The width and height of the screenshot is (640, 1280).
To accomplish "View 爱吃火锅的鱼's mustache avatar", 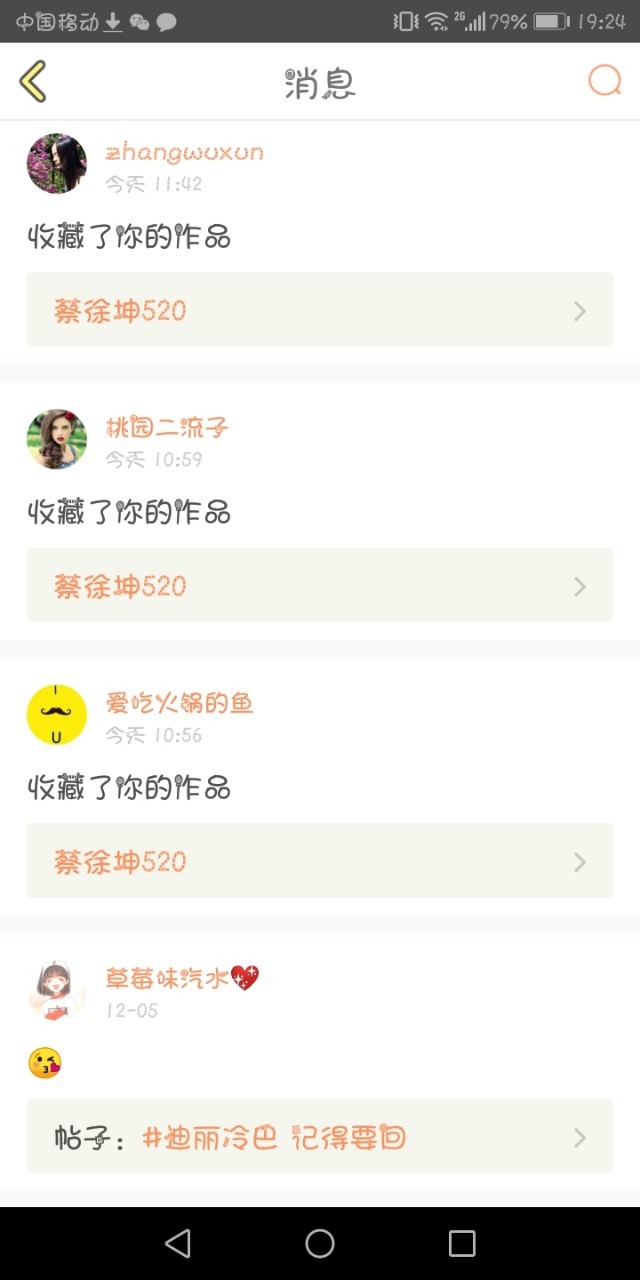I will coord(56,715).
